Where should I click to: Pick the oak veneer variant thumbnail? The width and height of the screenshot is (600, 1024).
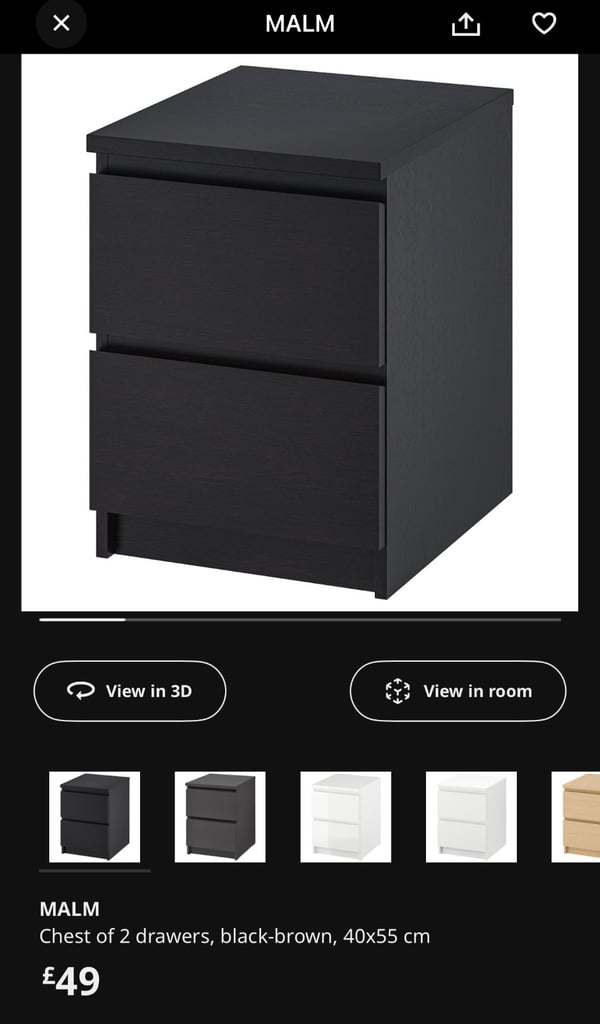[x=576, y=817]
